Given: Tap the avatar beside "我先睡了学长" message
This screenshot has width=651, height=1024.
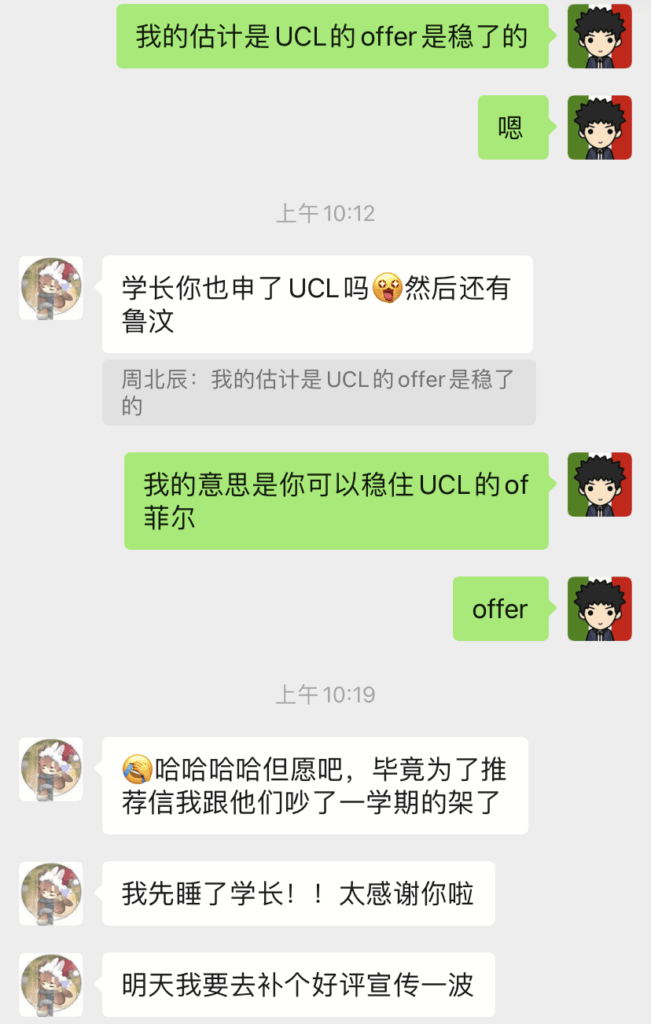Looking at the screenshot, I should [x=51, y=893].
